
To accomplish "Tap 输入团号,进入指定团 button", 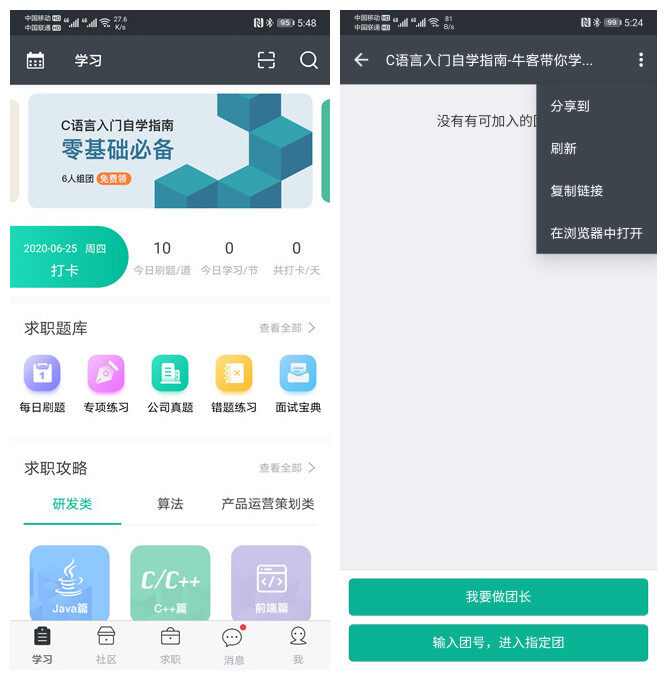I will point(498,643).
